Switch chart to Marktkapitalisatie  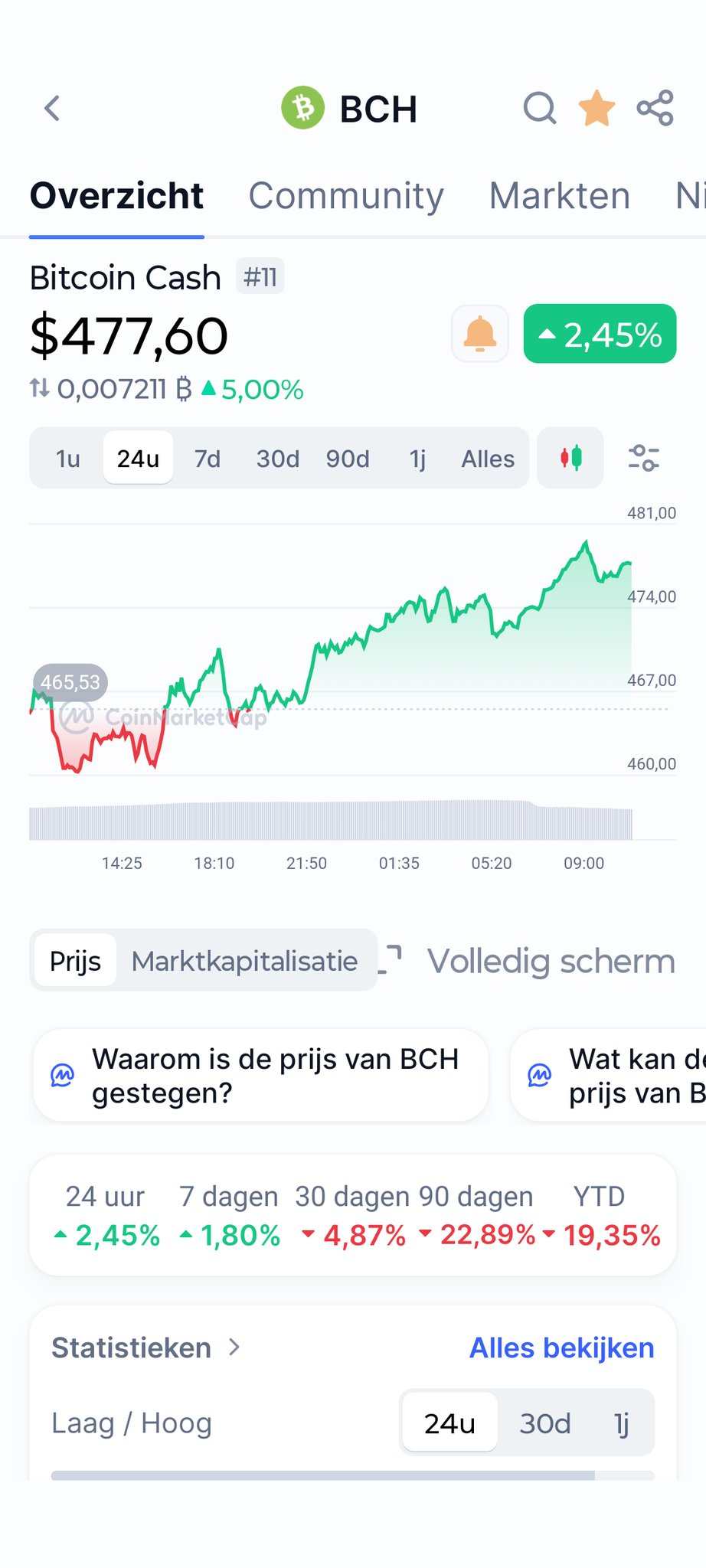(x=244, y=961)
